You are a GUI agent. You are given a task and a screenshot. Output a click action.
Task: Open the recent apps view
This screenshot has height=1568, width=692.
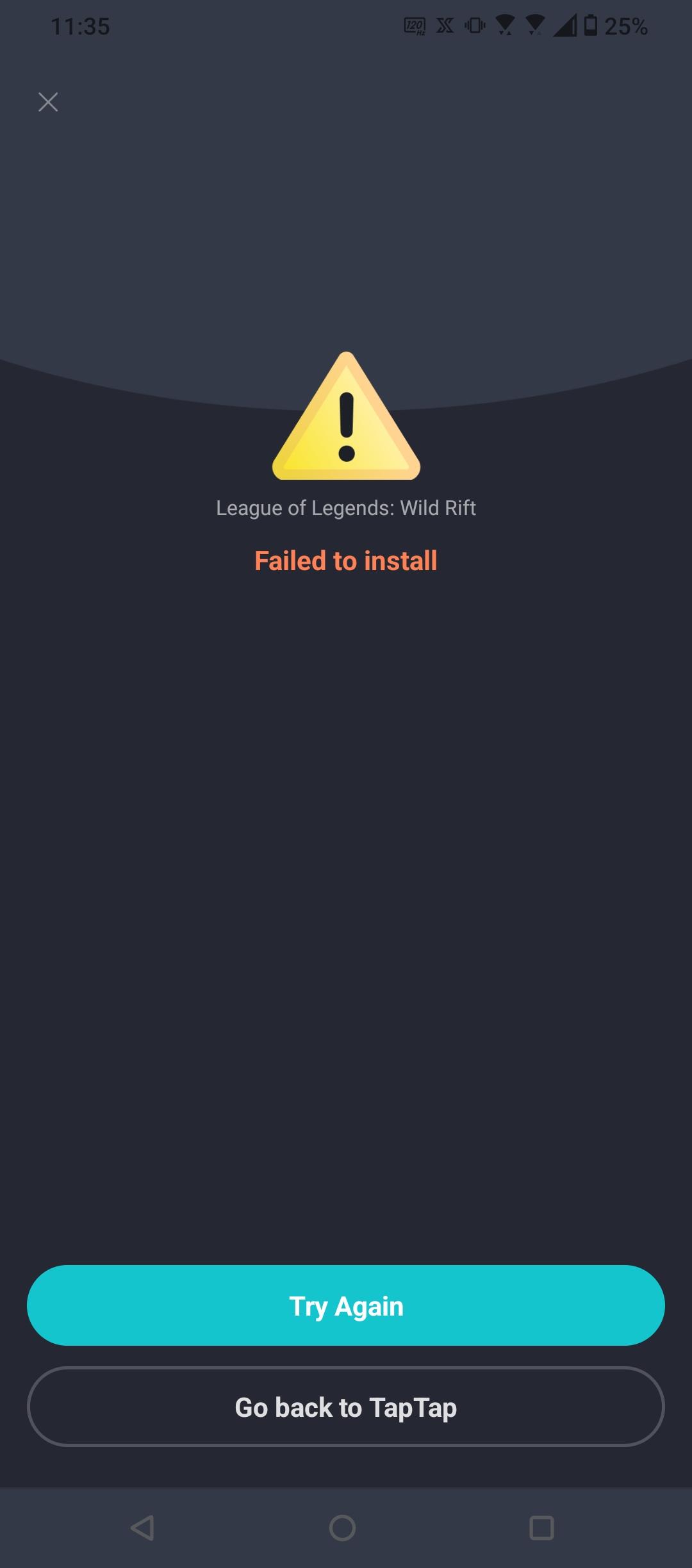[x=541, y=1528]
